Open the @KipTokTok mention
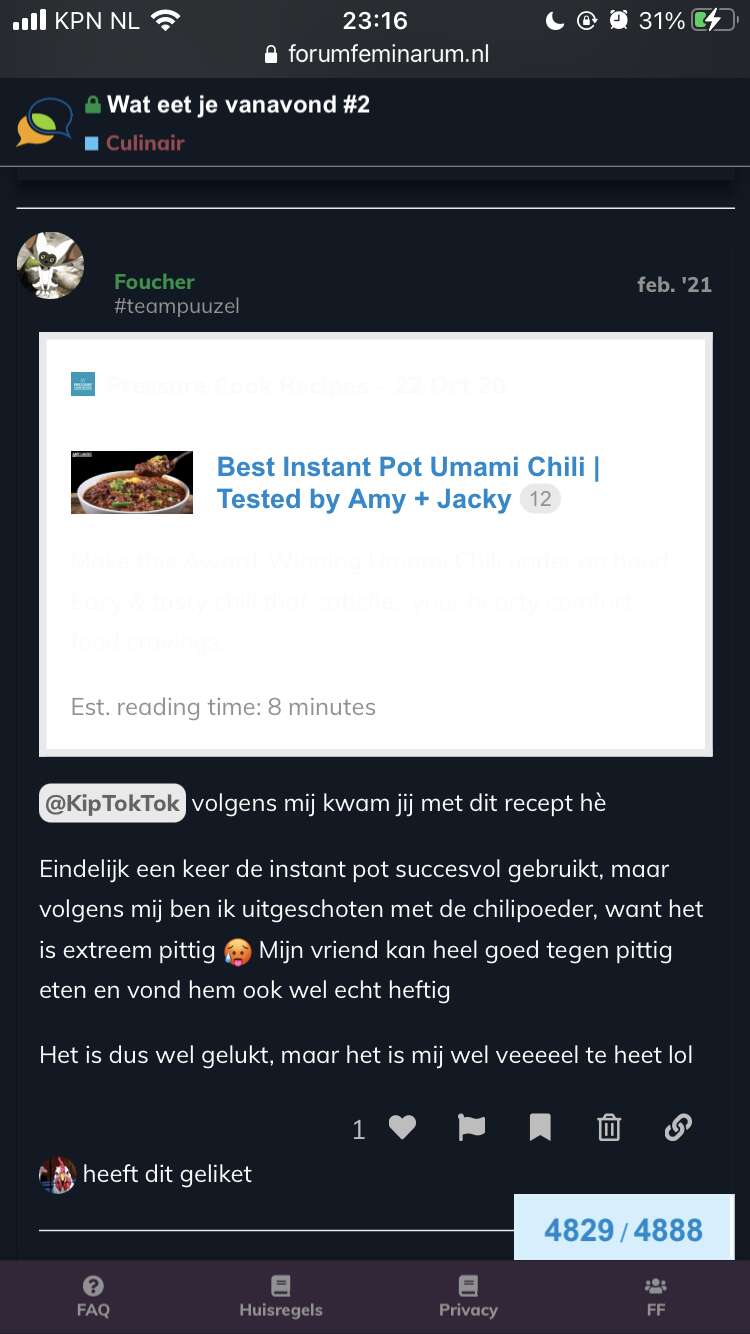 pyautogui.click(x=112, y=803)
